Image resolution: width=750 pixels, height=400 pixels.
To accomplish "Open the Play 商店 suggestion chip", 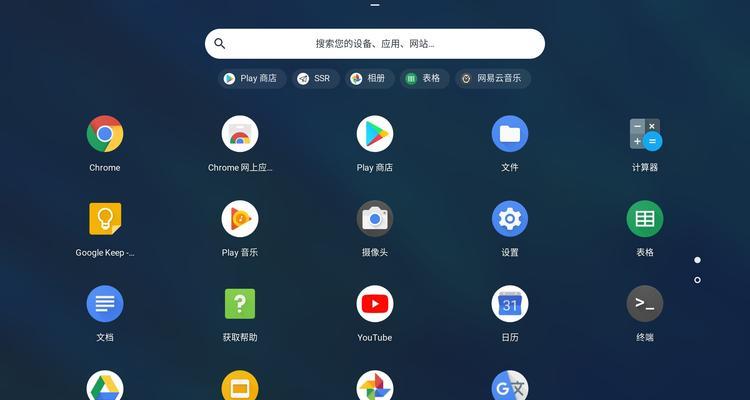I will tap(252, 78).
